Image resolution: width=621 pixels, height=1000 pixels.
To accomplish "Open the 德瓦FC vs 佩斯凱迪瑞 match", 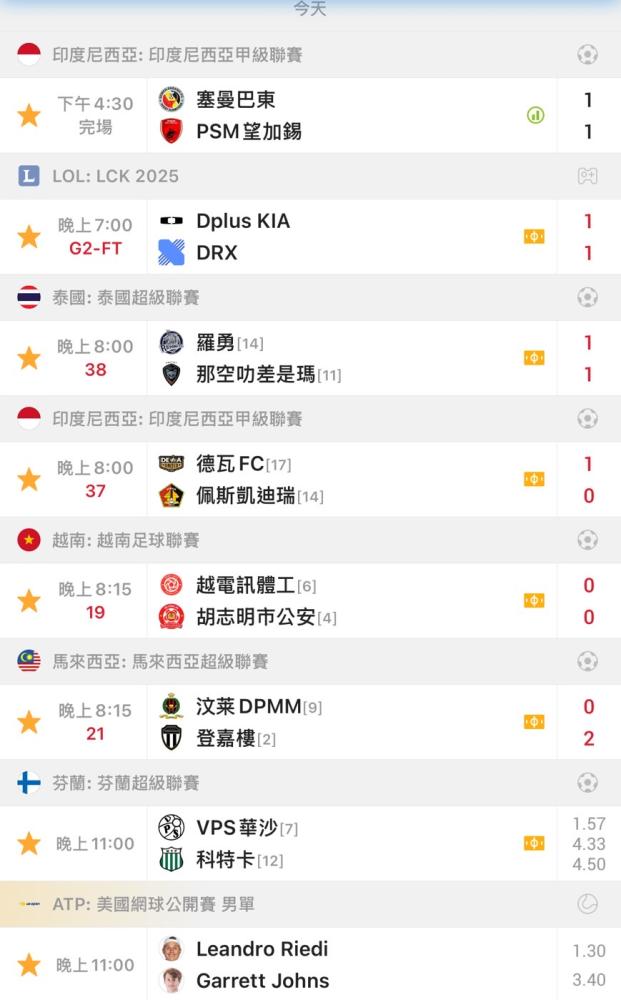I will pyautogui.click(x=310, y=480).
